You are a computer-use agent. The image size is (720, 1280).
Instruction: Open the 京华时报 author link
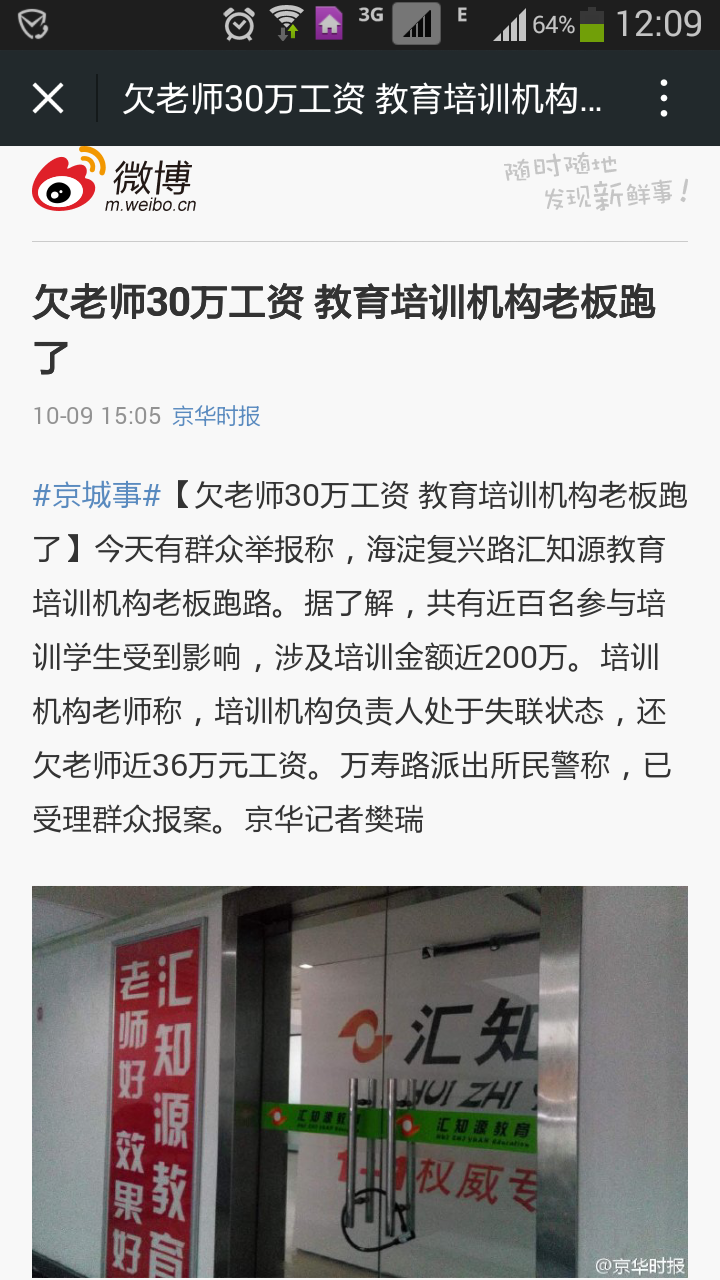pyautogui.click(x=216, y=415)
